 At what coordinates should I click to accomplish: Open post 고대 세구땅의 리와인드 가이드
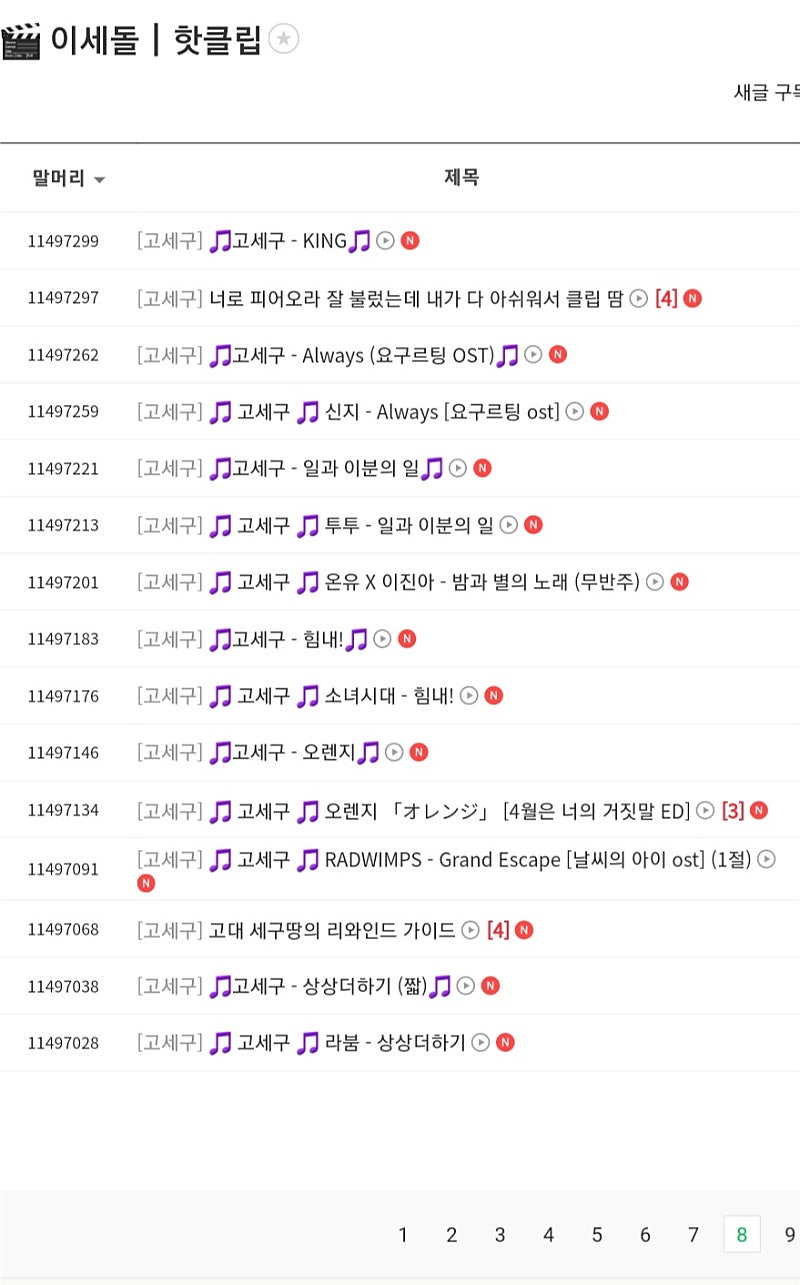tap(331, 930)
